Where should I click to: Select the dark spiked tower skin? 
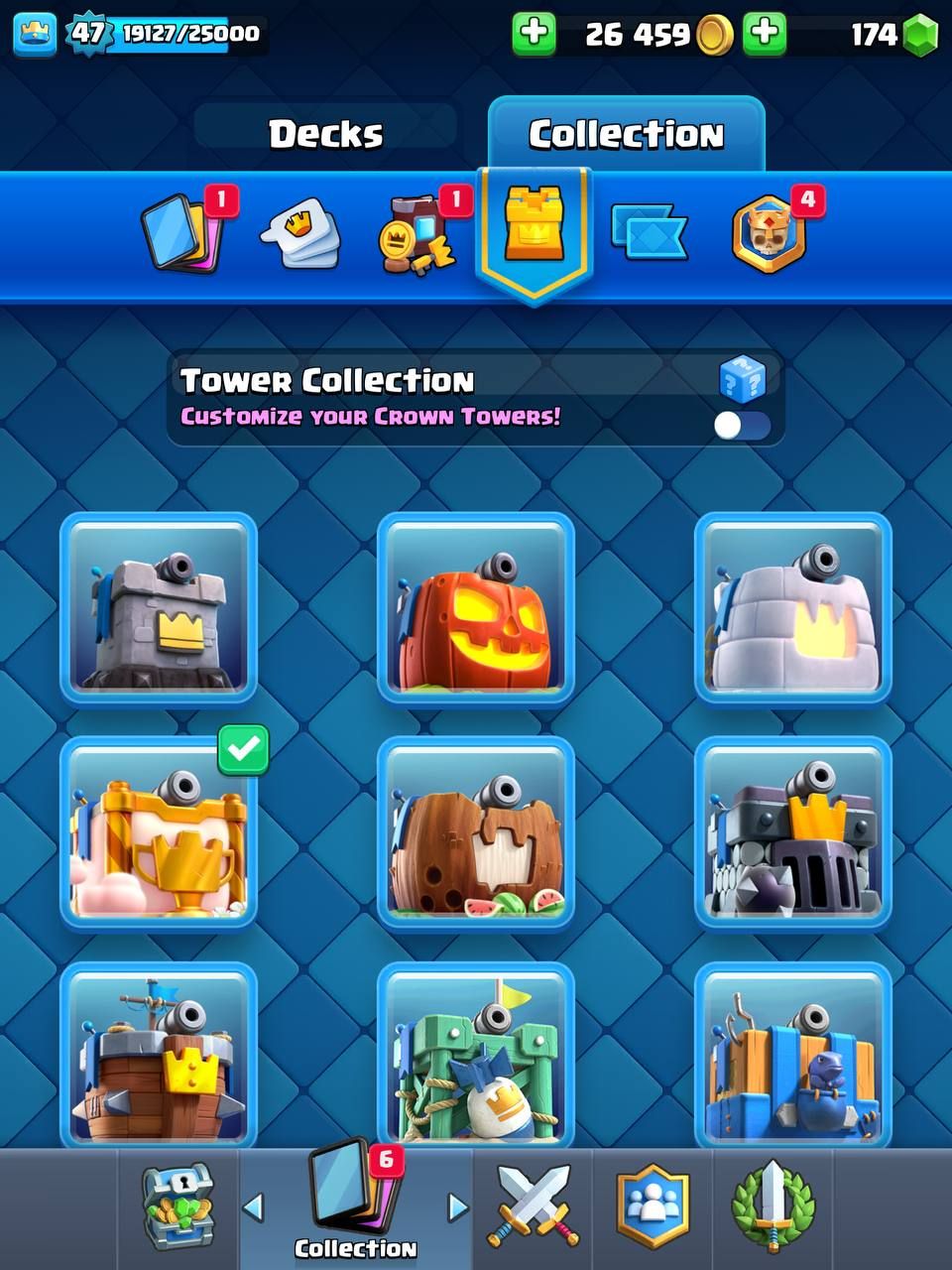[793, 832]
